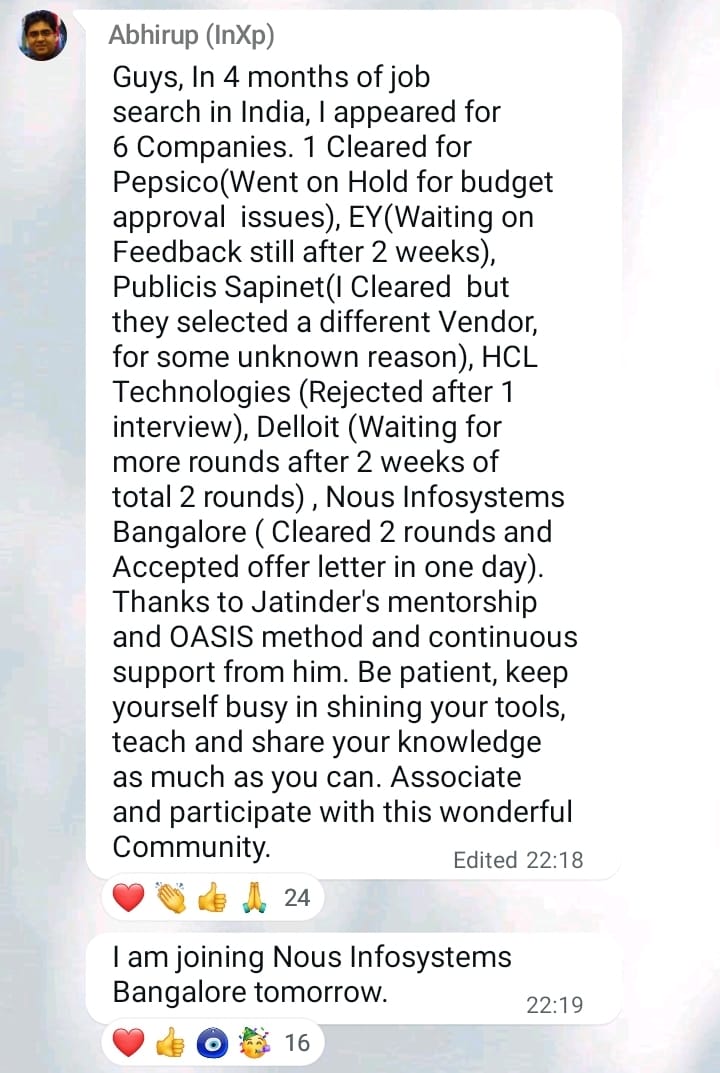Open the reactions showing 24 under the long message

point(211,897)
